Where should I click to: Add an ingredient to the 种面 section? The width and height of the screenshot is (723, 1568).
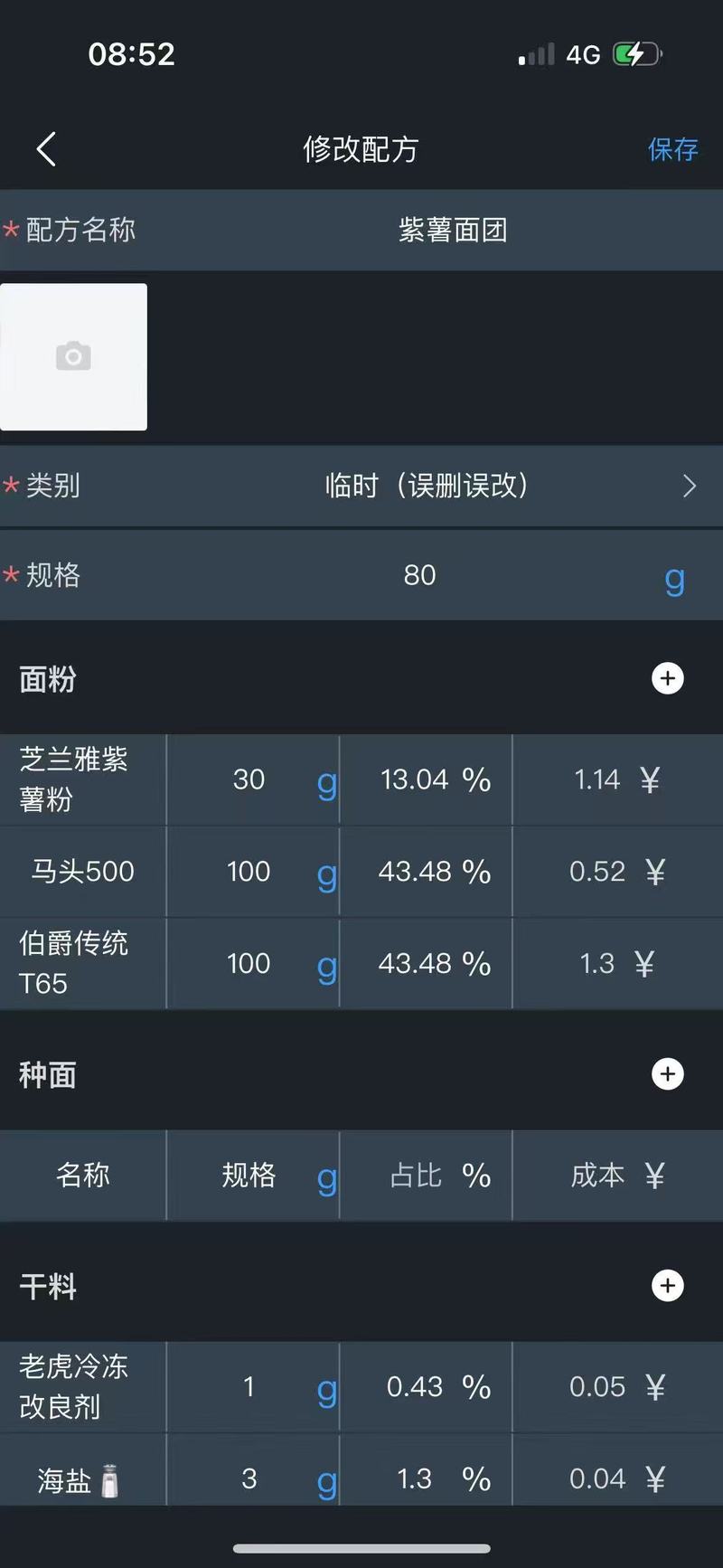click(668, 1074)
